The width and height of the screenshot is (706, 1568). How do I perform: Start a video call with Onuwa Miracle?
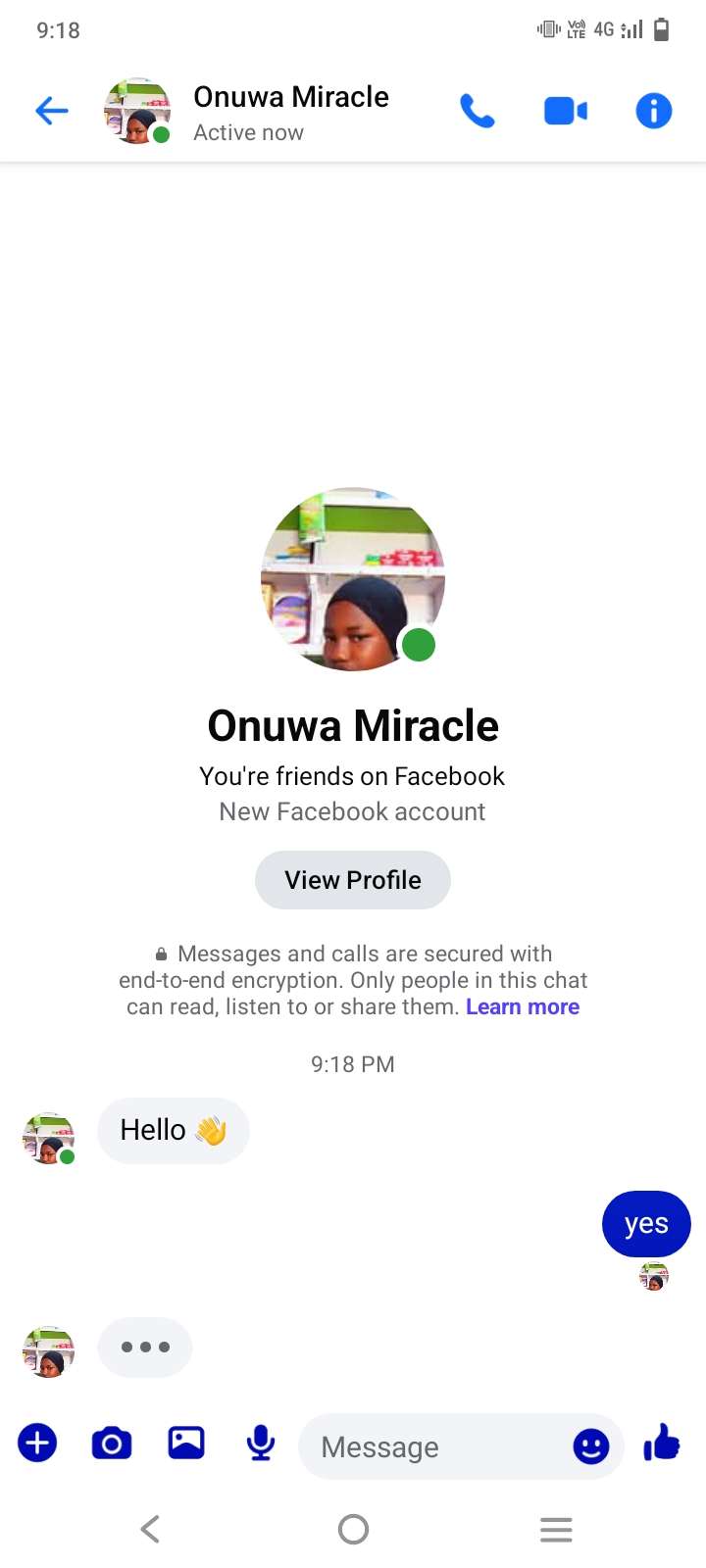tap(565, 111)
